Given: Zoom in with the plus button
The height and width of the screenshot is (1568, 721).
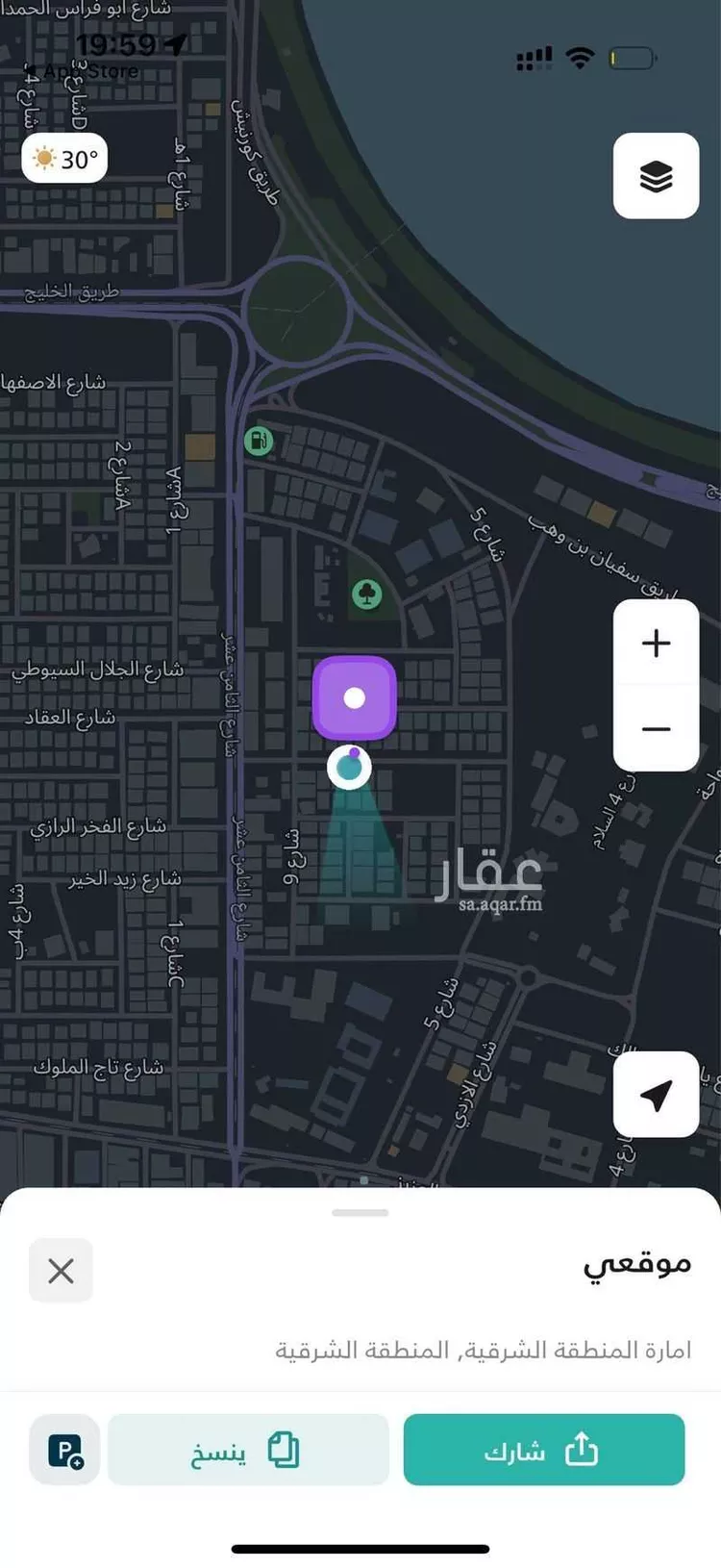Looking at the screenshot, I should coord(656,643).
